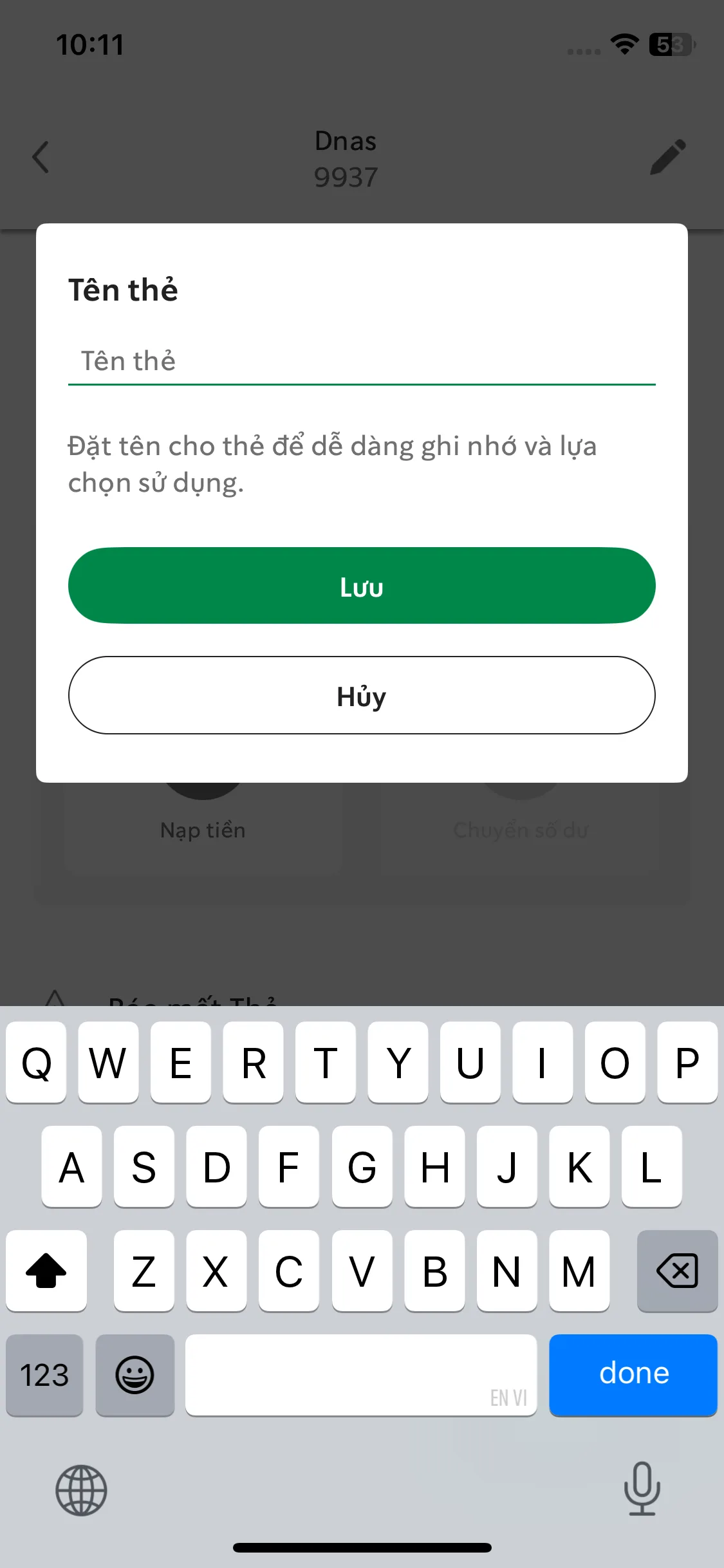Screen dimensions: 724x1568
Task: Cancel the dialog with Hủy
Action: (x=361, y=695)
